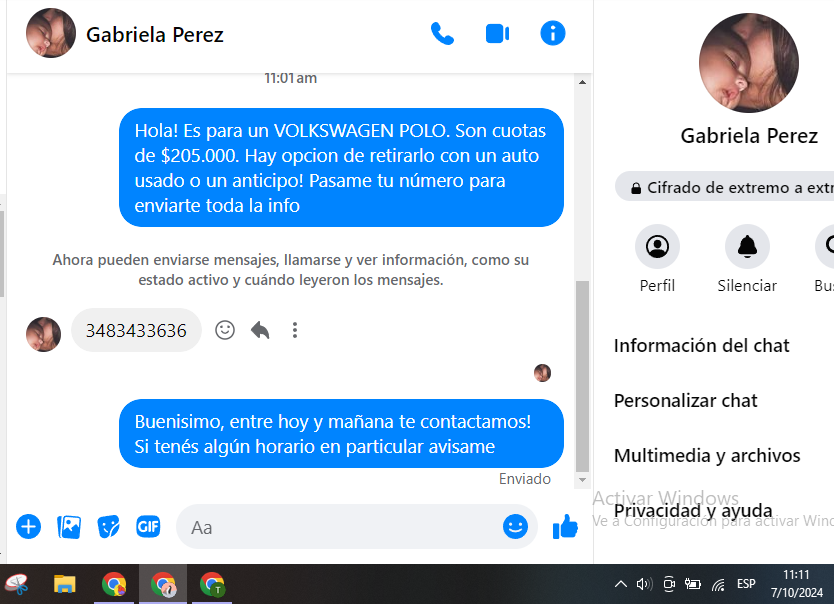The width and height of the screenshot is (834, 604).
Task: Open more options for the 3483433636 message
Action: (x=294, y=329)
